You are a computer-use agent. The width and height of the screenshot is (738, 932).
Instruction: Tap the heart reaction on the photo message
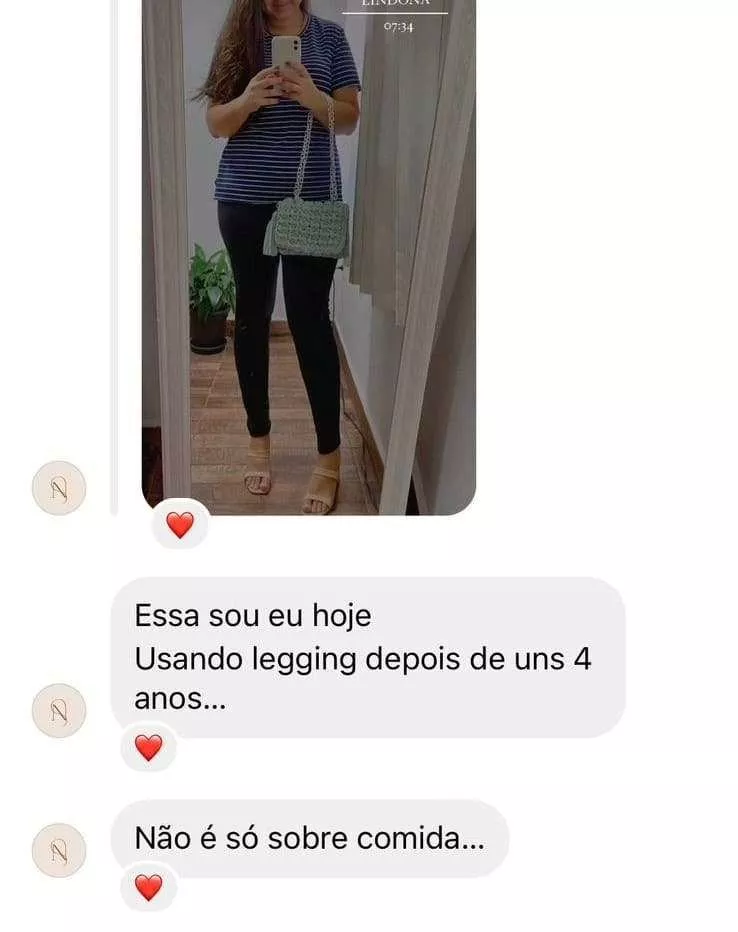[x=179, y=525]
